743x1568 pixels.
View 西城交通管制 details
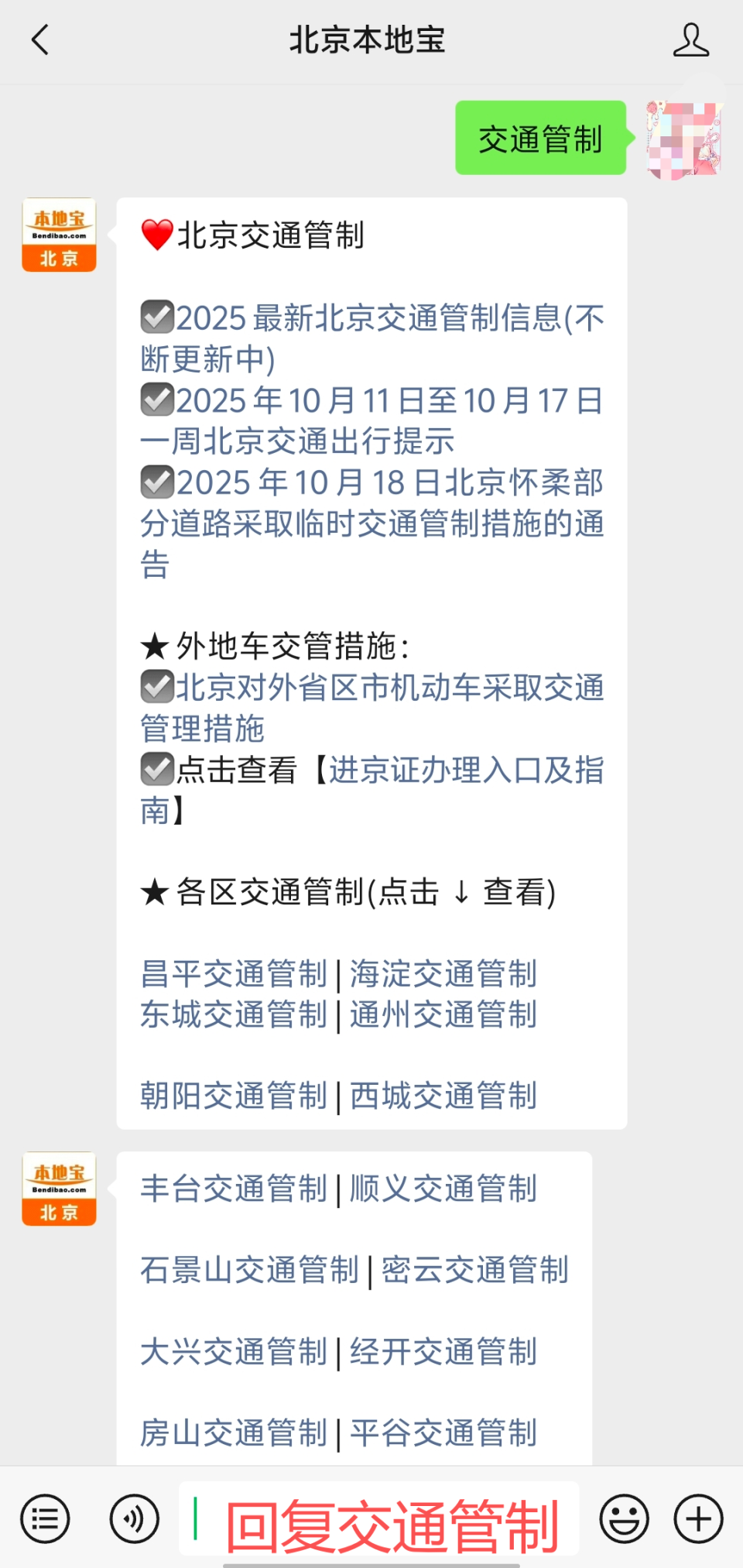tap(444, 1095)
